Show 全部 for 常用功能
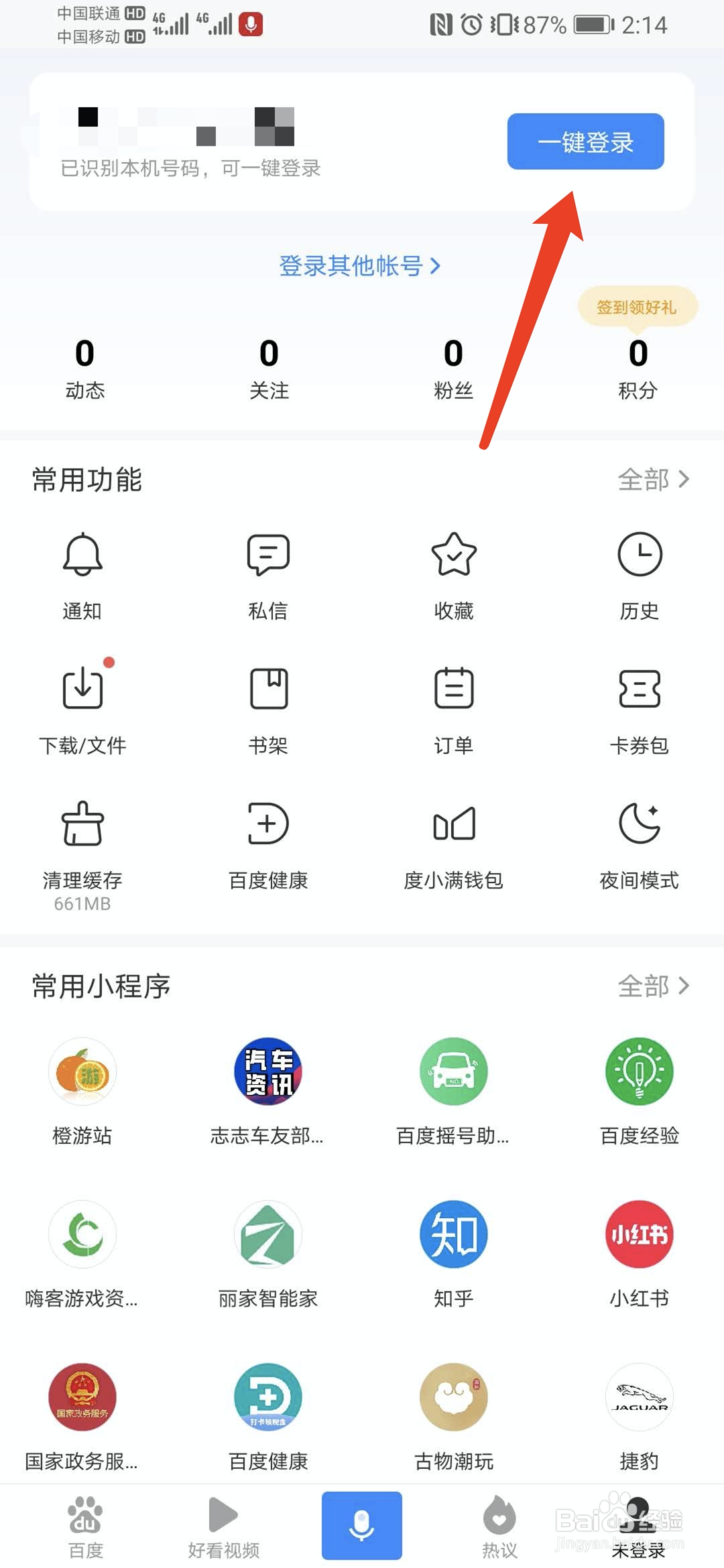 pyautogui.click(x=653, y=480)
